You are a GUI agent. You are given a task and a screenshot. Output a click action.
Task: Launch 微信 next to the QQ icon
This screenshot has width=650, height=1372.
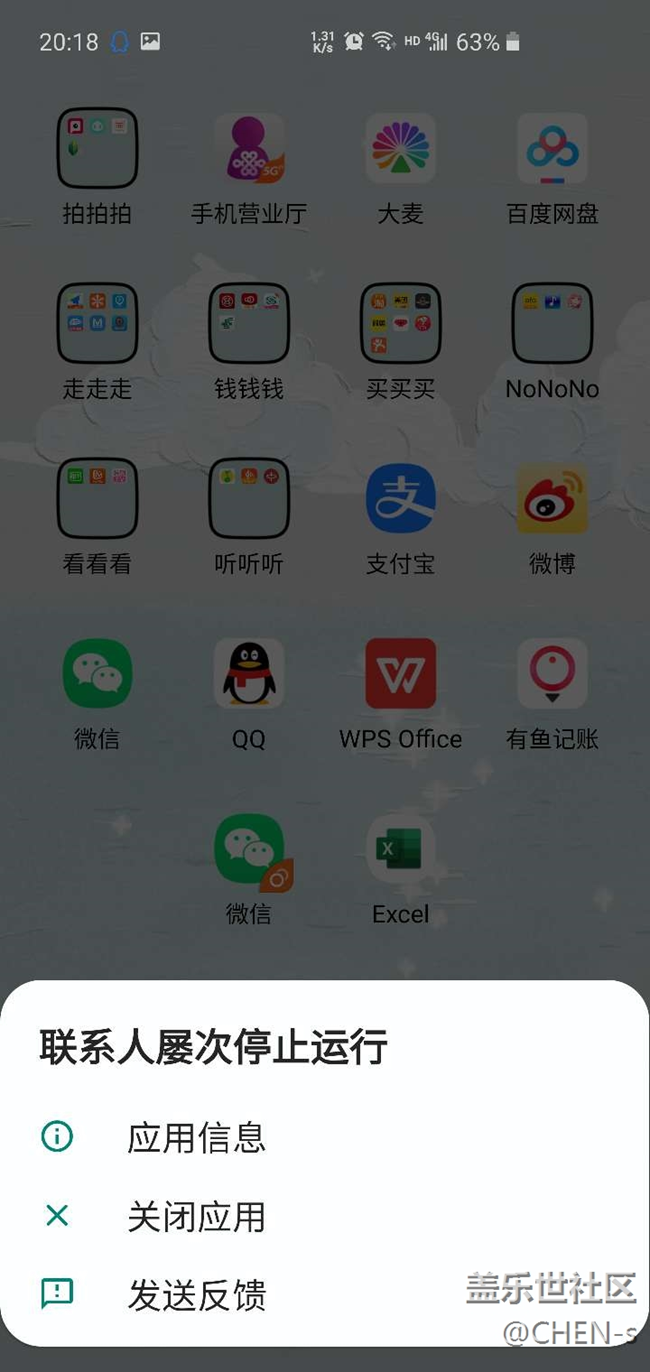click(97, 674)
